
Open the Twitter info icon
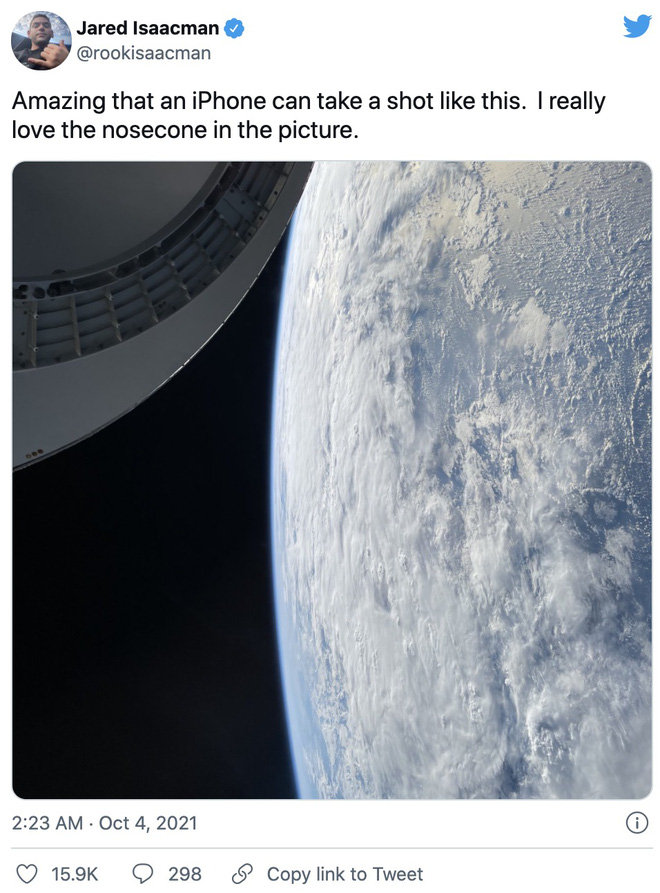pos(634,823)
